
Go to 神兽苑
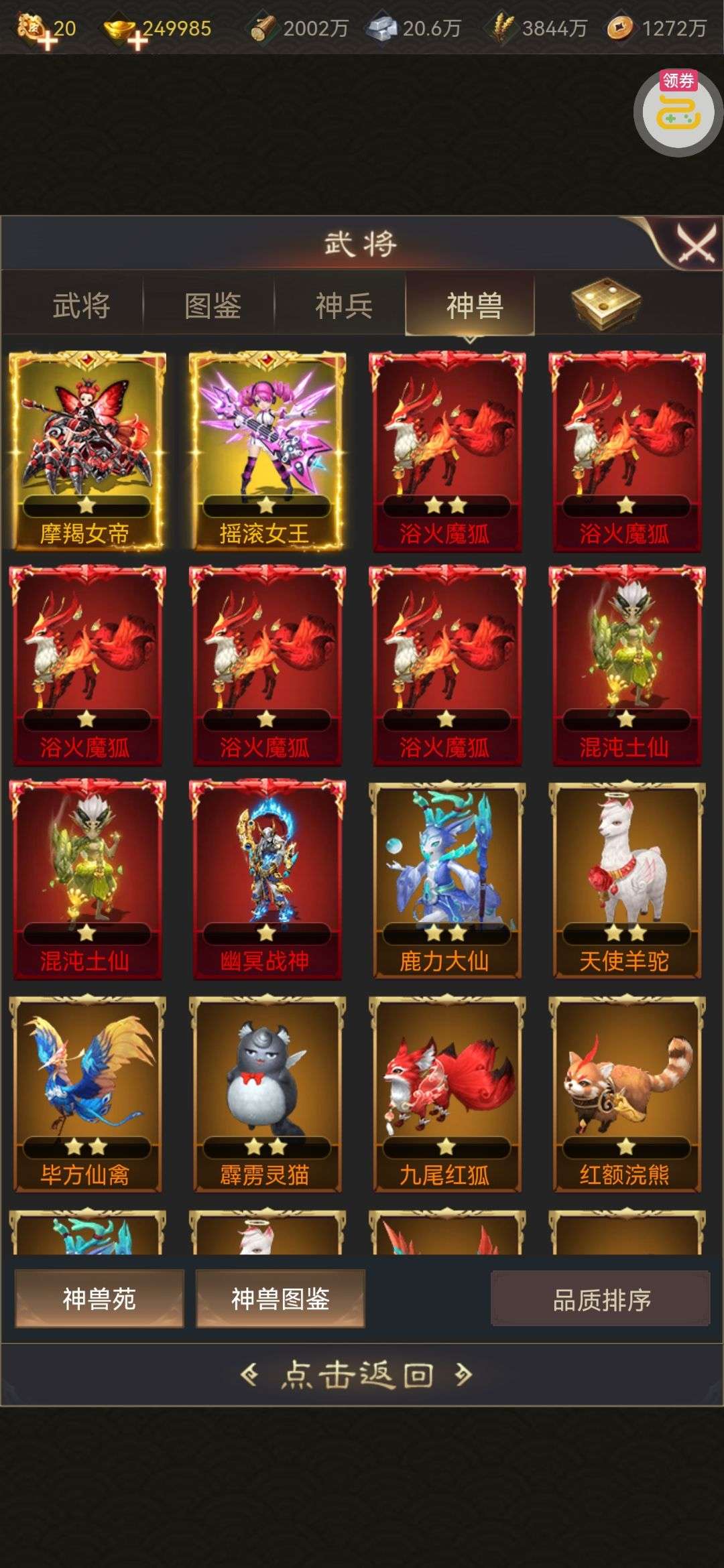[99, 1299]
